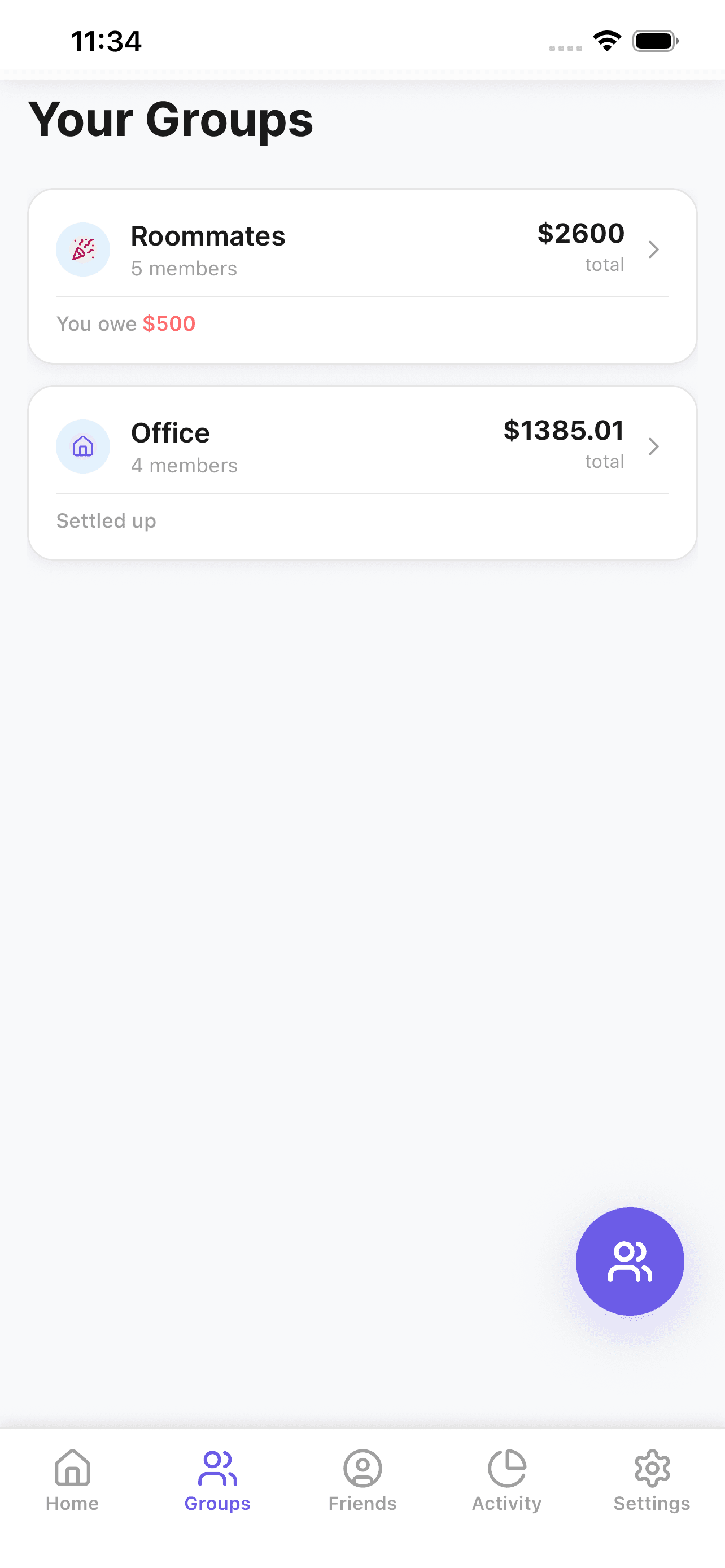Tap the 'Settled up' status text
Screen dimensions: 725x1568
point(106,520)
